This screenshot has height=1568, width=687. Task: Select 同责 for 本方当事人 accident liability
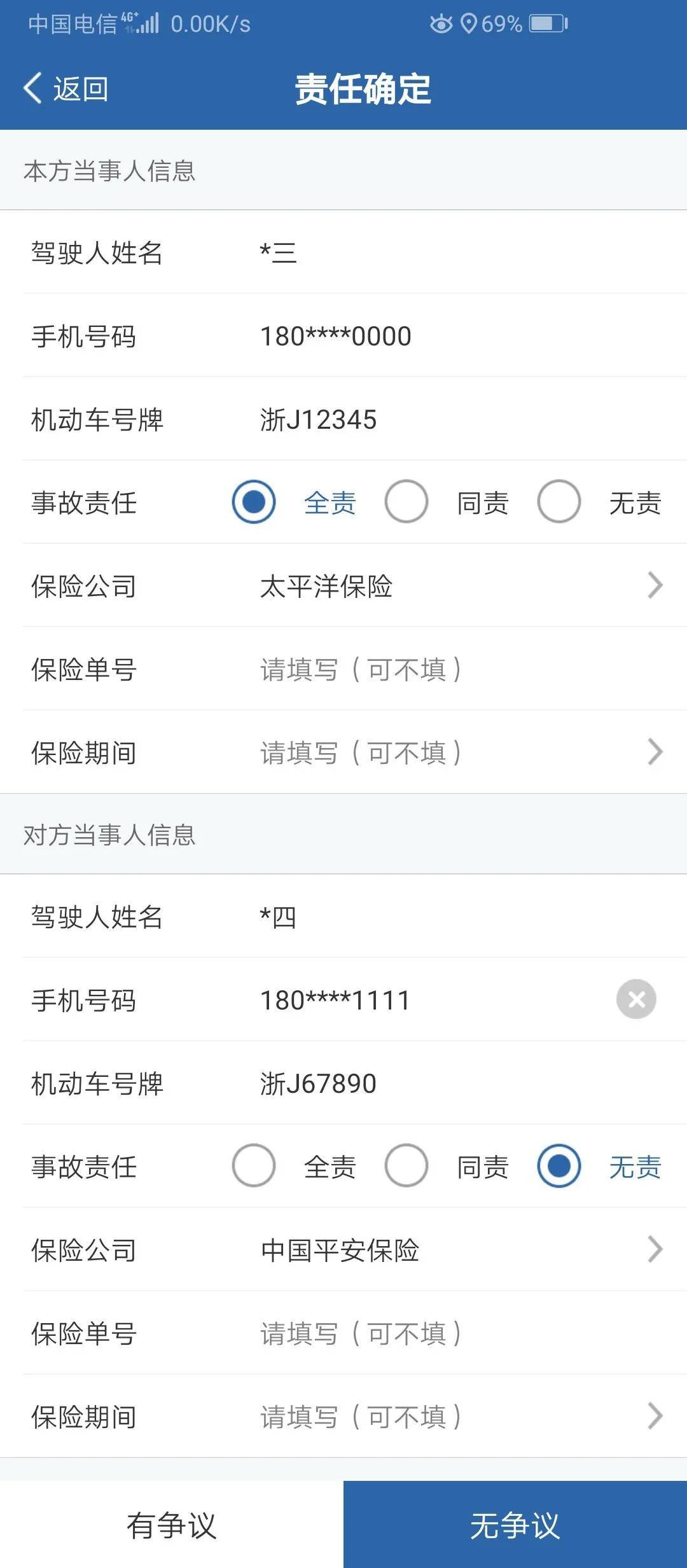click(x=406, y=502)
